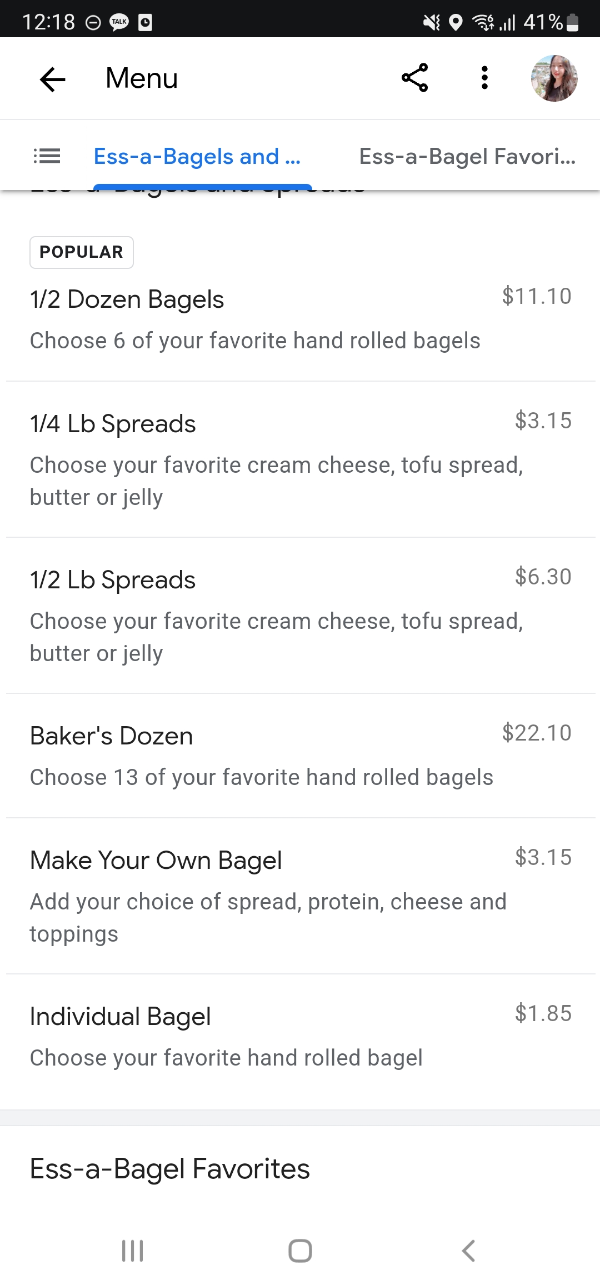600x1286 pixels.
Task: Open the three-dot overflow menu
Action: click(x=484, y=78)
